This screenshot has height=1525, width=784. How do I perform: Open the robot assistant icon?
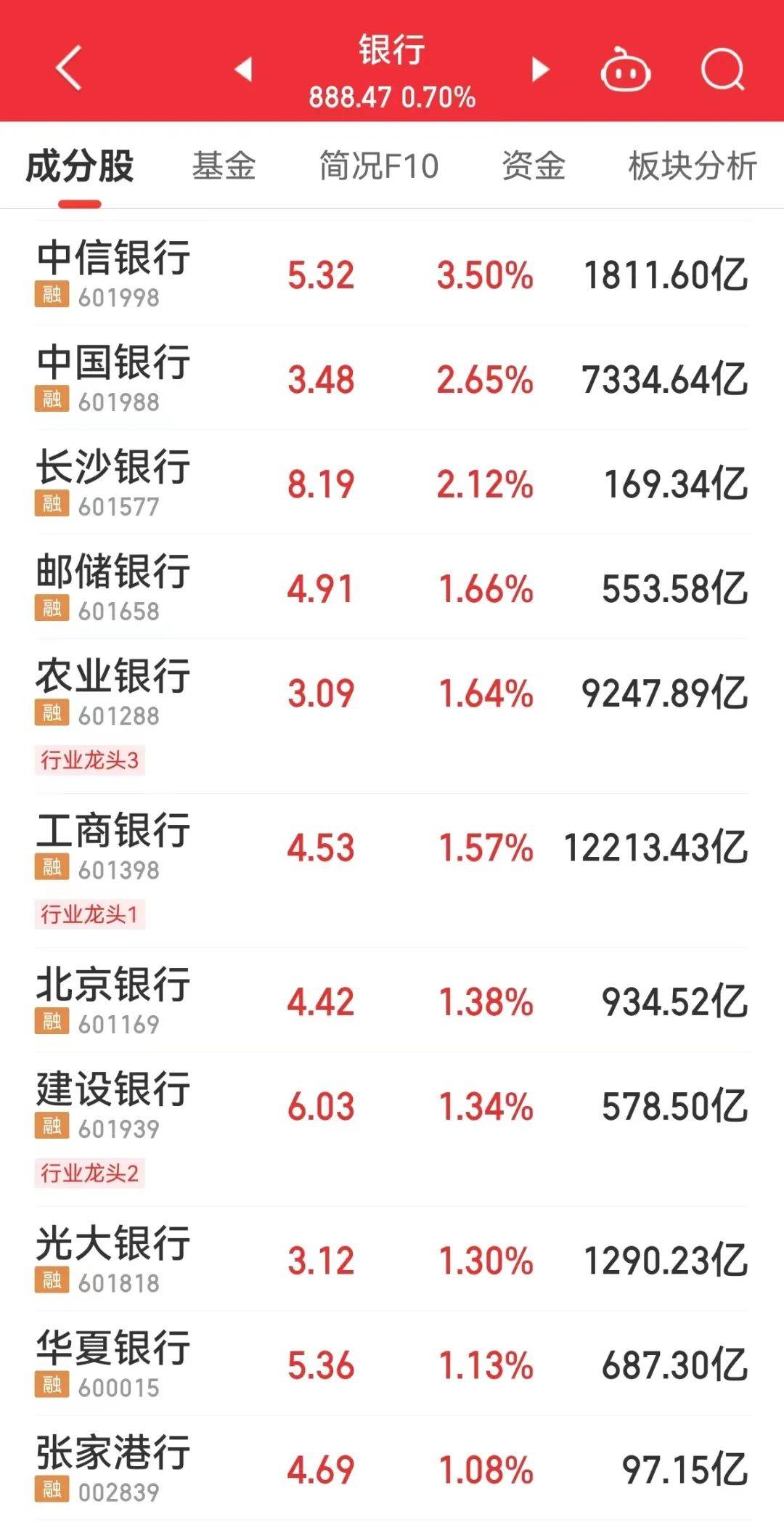(x=625, y=70)
